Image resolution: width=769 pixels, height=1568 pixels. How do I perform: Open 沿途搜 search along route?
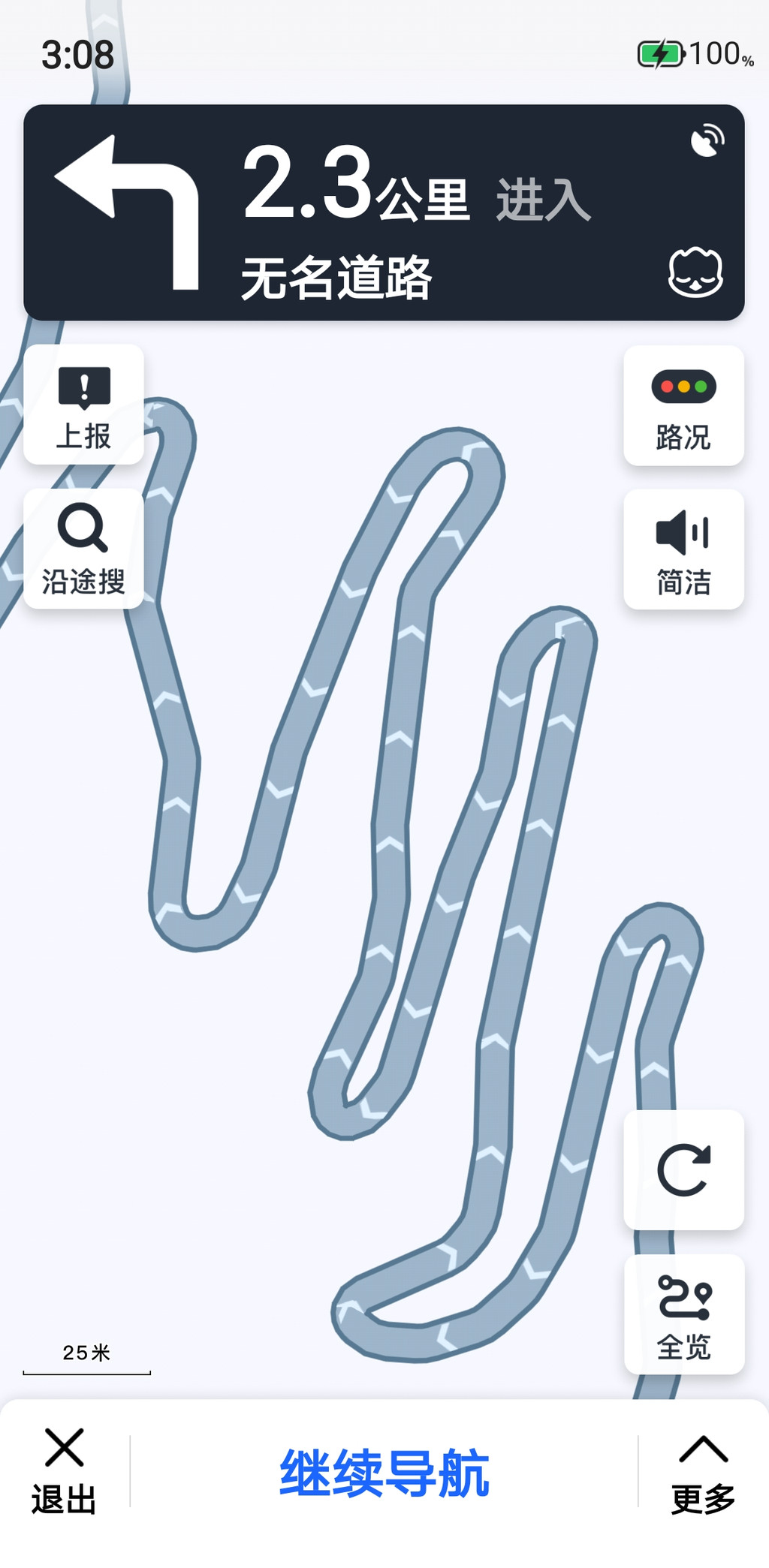[x=83, y=549]
